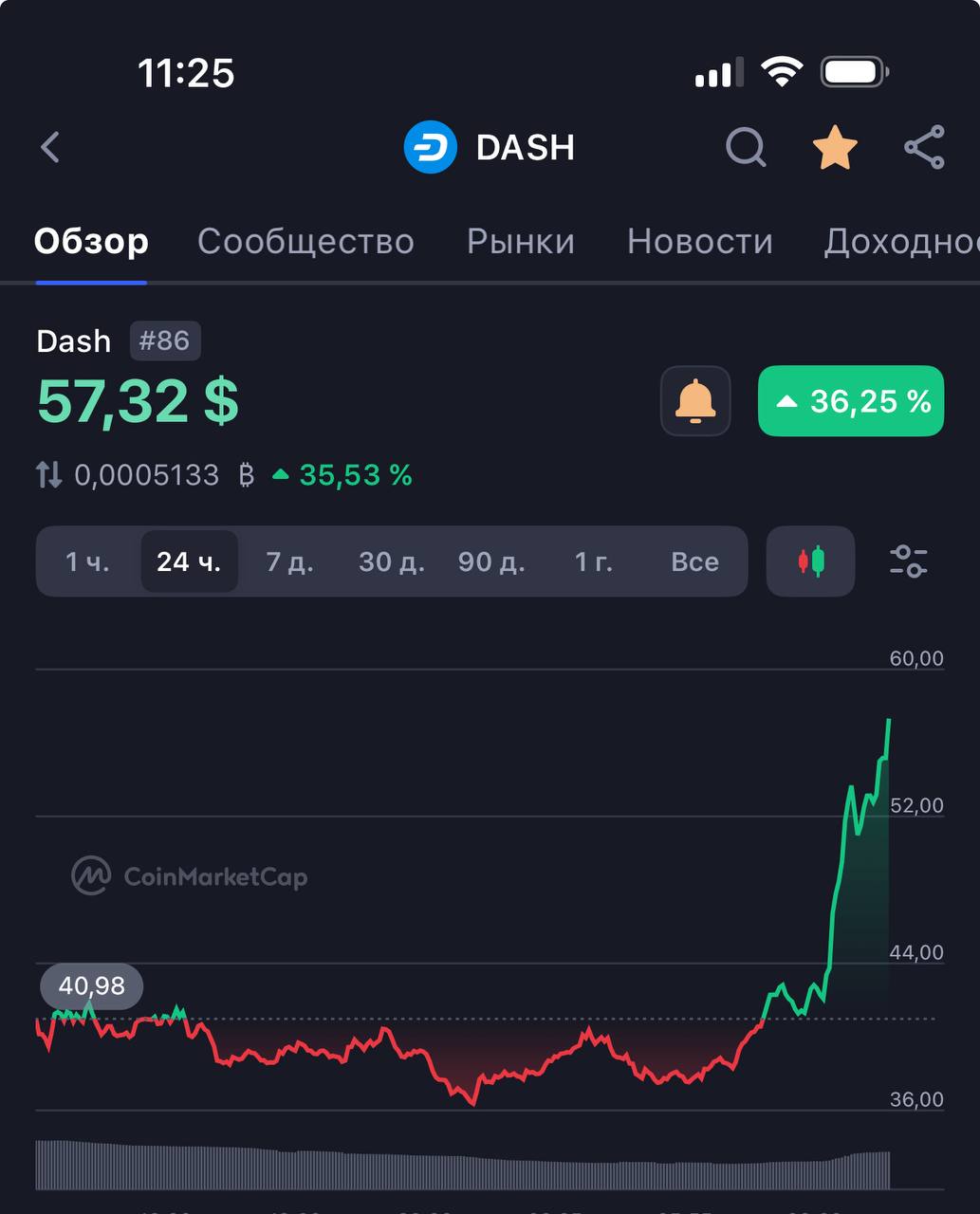Open the search magnifier icon

coord(746,148)
